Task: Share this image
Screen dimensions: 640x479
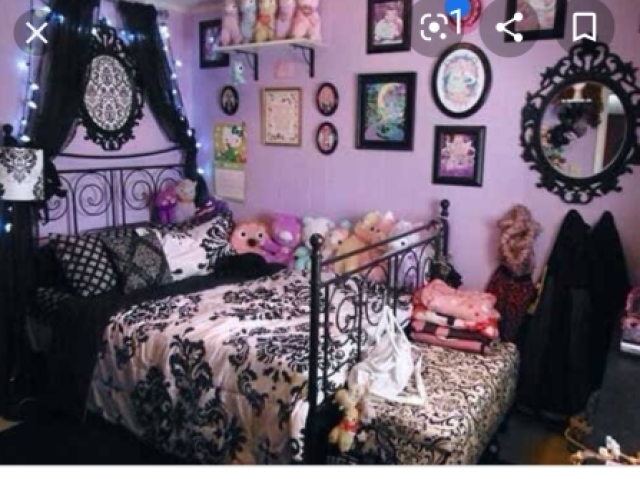Action: tap(510, 27)
